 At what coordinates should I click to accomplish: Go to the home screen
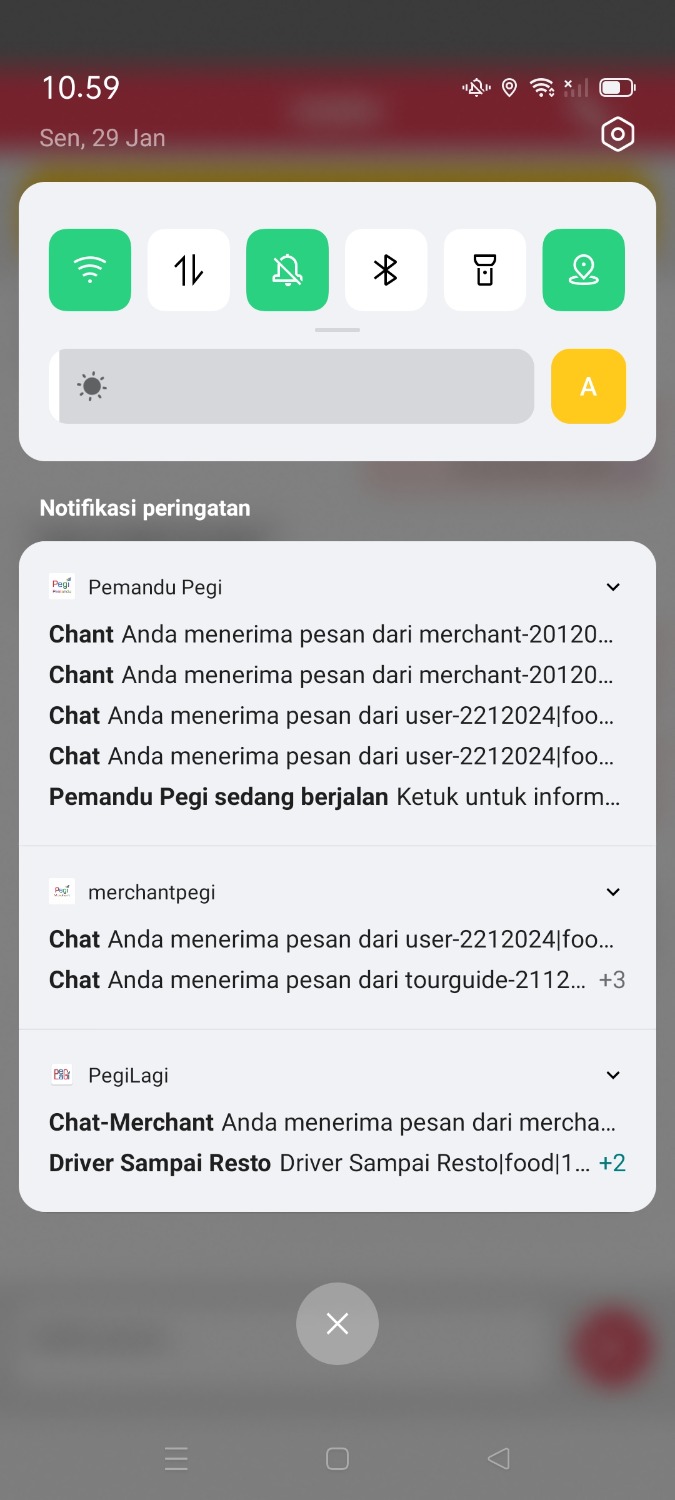[x=337, y=1459]
